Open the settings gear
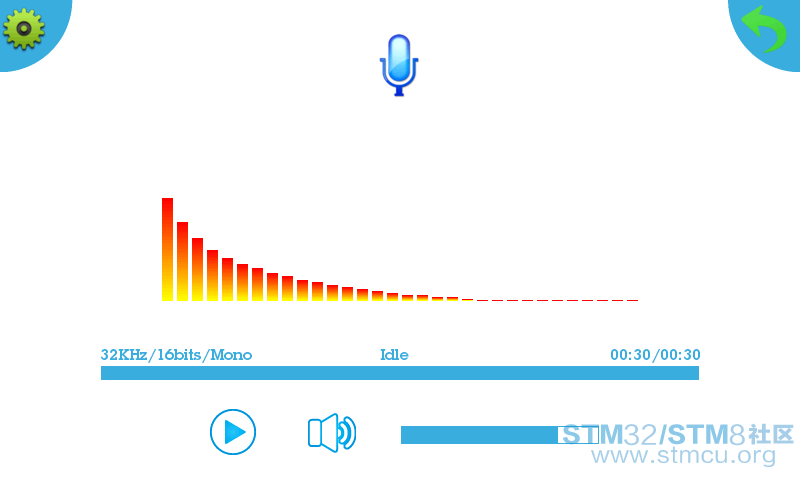This screenshot has width=800, height=480. tap(24, 29)
